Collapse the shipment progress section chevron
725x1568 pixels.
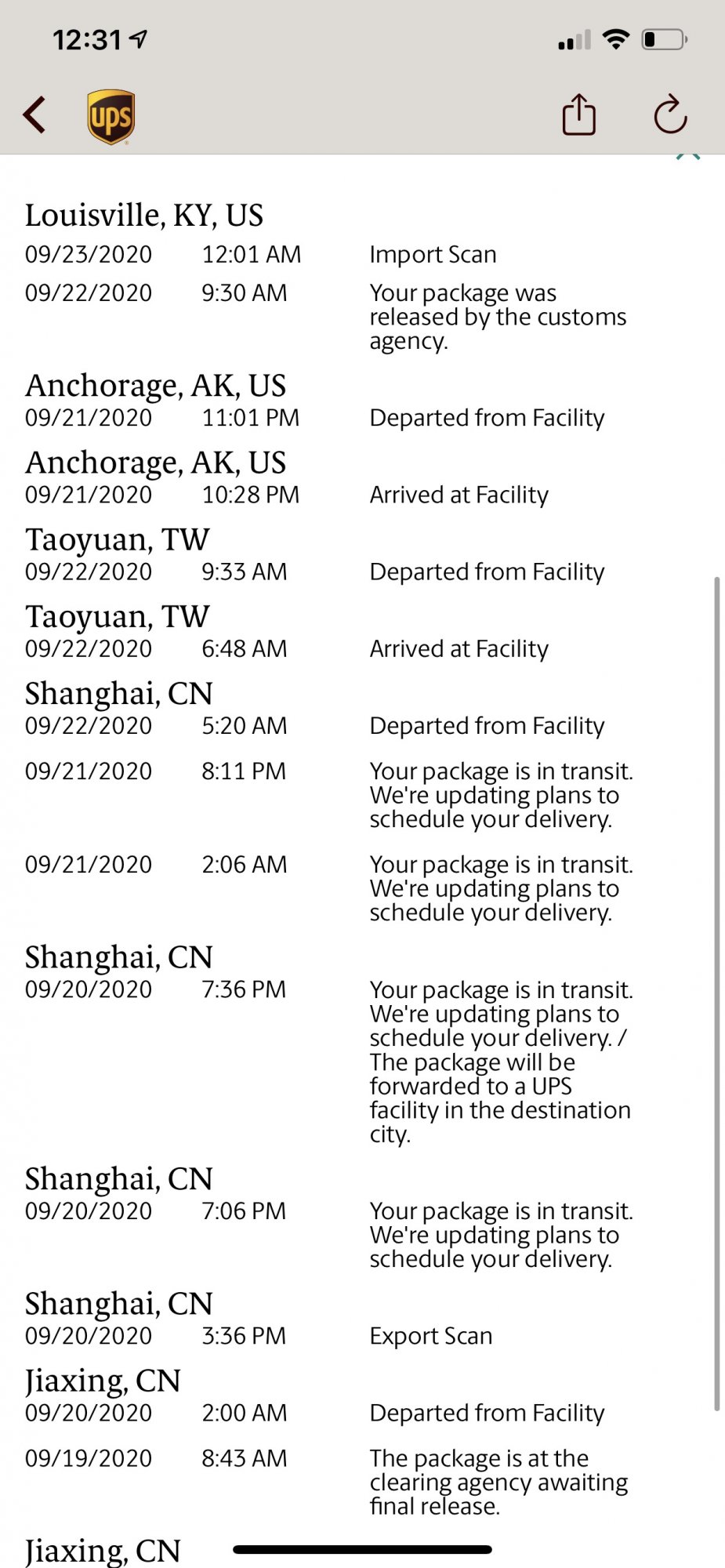[687, 157]
